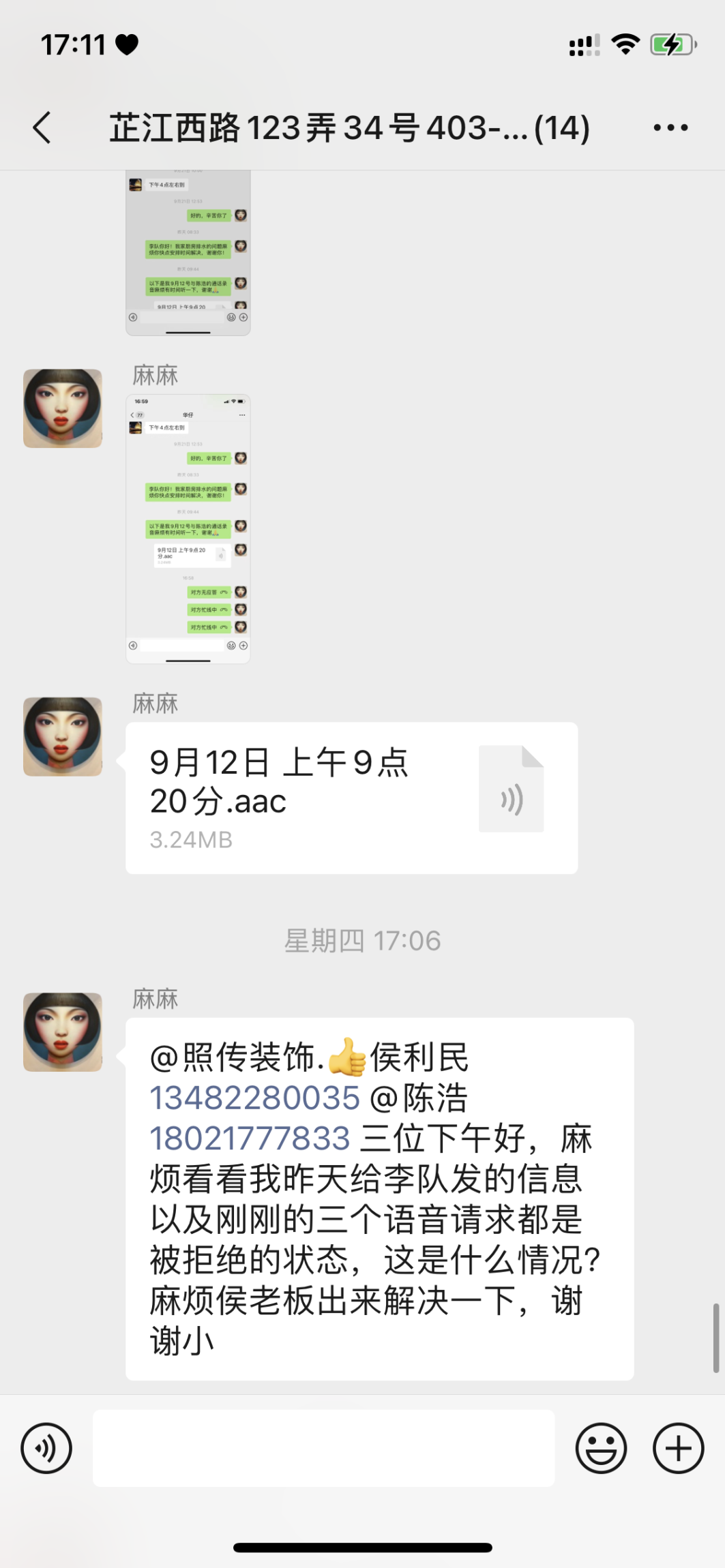Open the emoji sticker panel
Viewport: 725px width, 1568px height.
click(x=601, y=1448)
